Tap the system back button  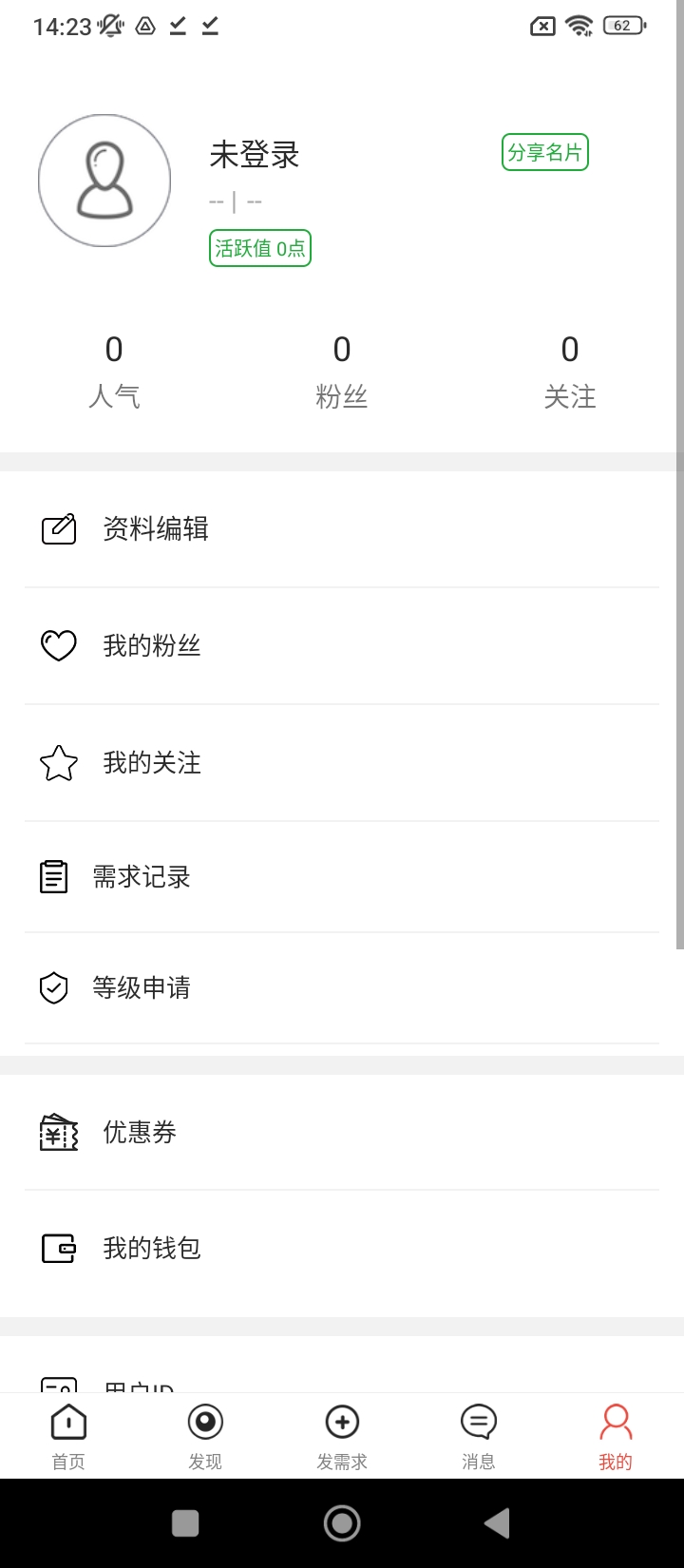click(497, 1523)
